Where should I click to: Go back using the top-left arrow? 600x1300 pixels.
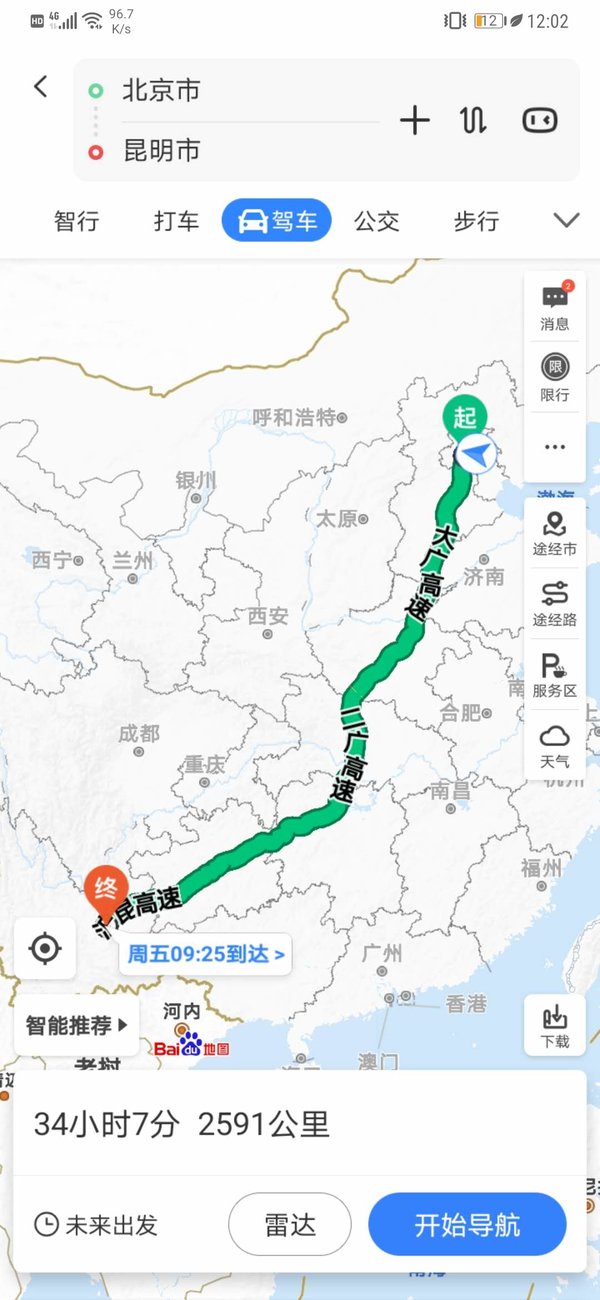pyautogui.click(x=41, y=87)
